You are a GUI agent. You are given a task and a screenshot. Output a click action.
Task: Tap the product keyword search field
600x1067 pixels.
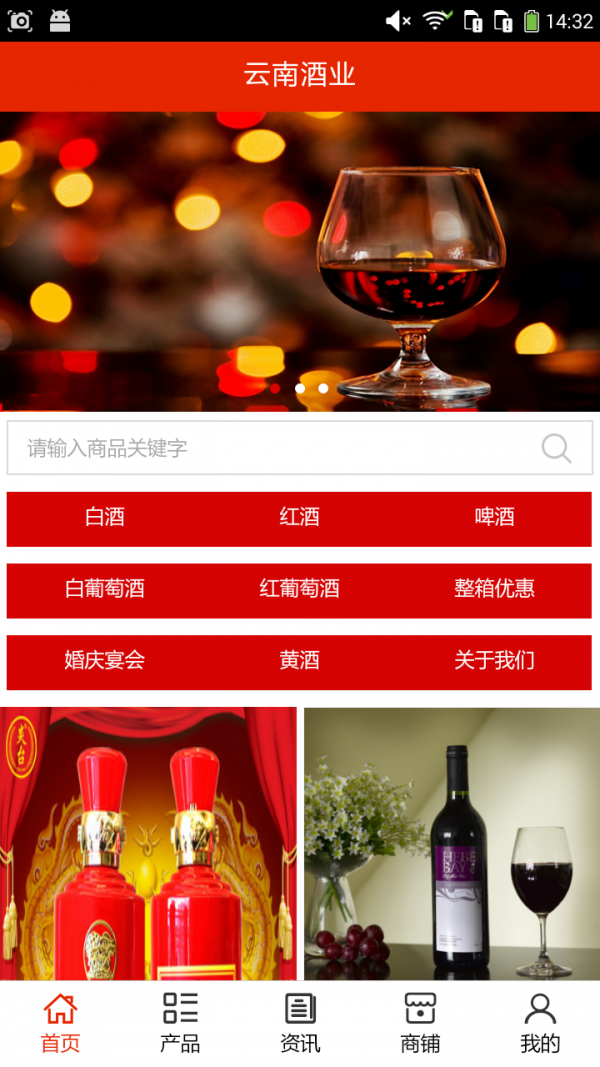coord(270,448)
